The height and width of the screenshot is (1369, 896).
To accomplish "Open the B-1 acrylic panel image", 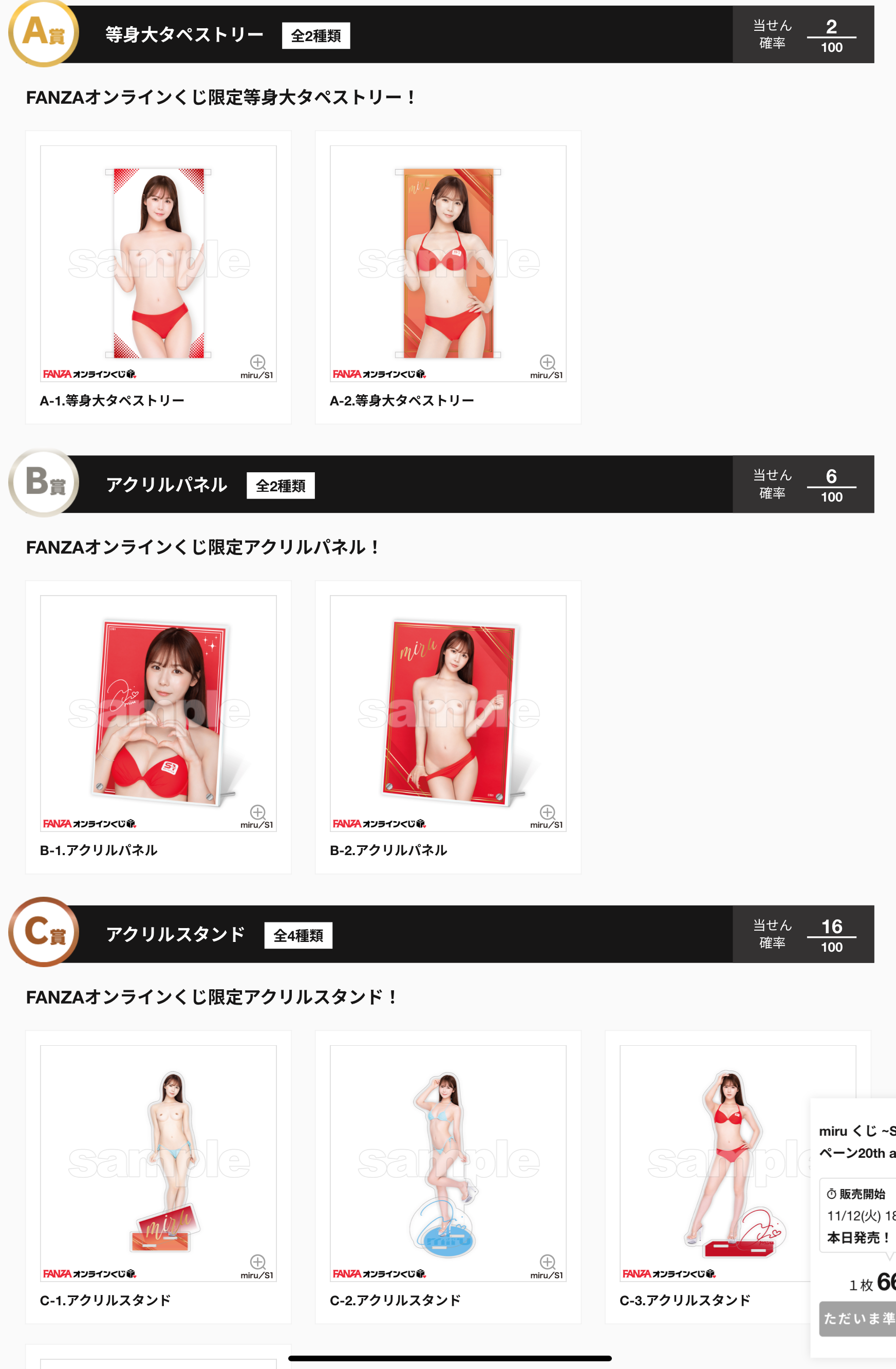I will coord(158,713).
